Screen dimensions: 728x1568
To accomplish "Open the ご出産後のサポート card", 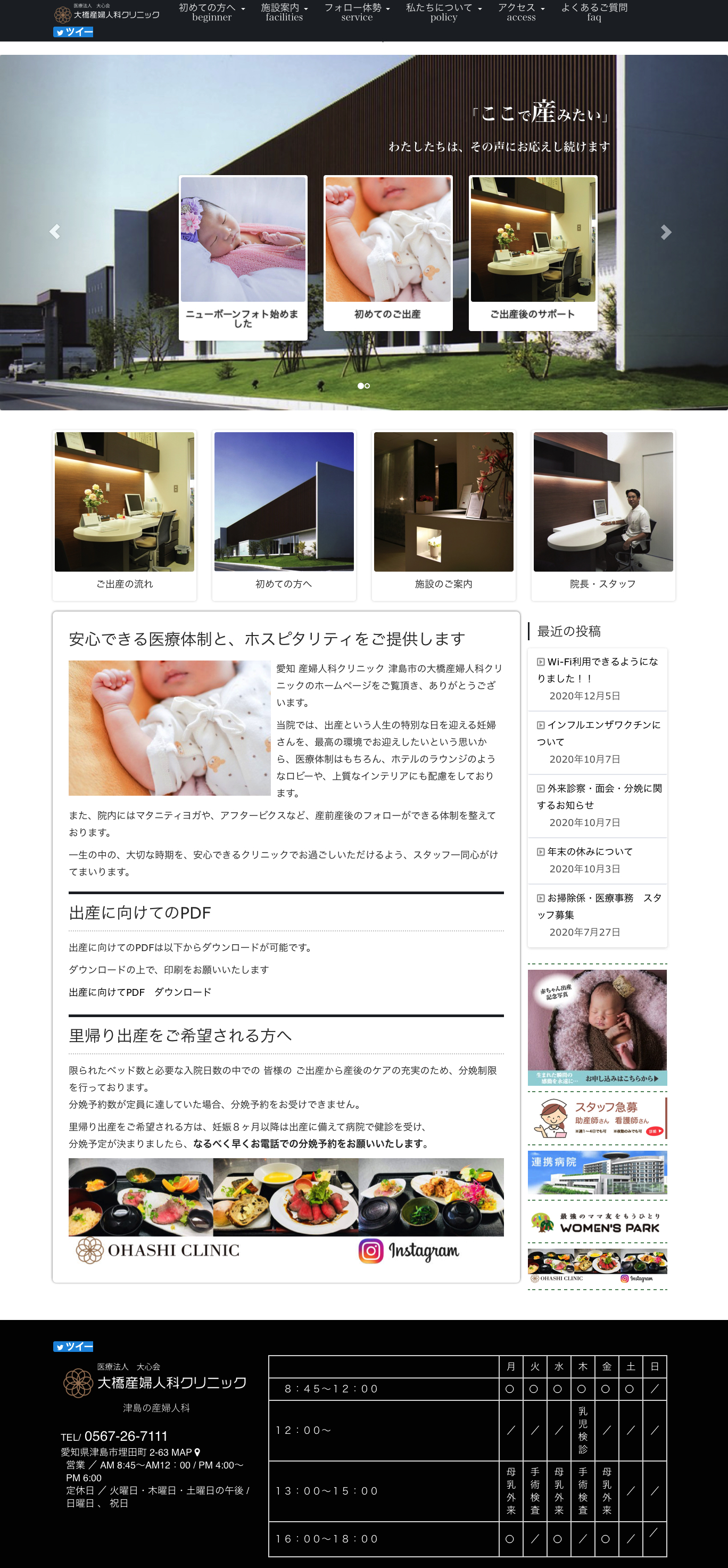I will [533, 253].
